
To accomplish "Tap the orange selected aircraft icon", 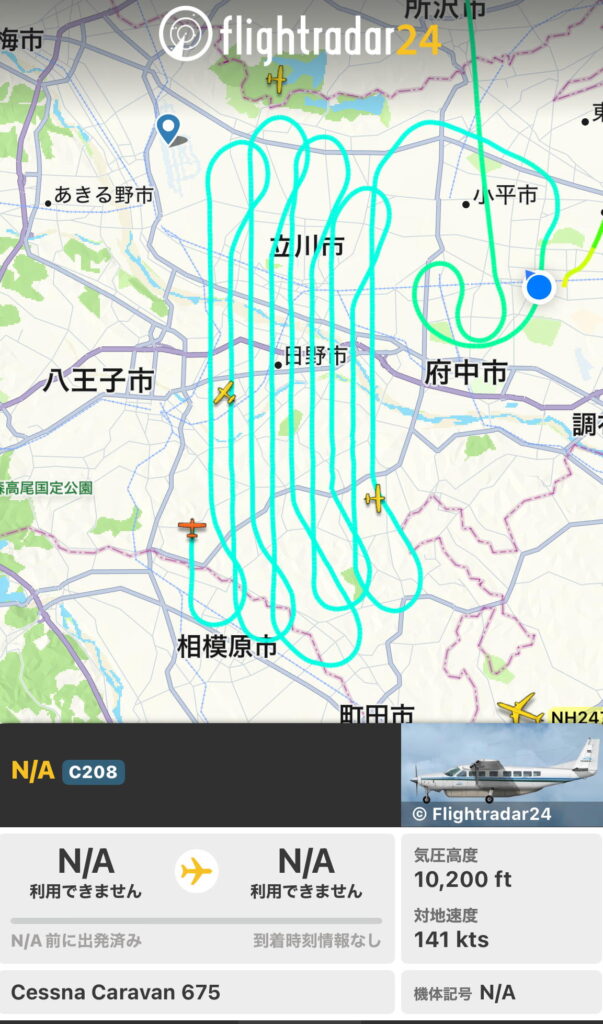I will (x=192, y=527).
